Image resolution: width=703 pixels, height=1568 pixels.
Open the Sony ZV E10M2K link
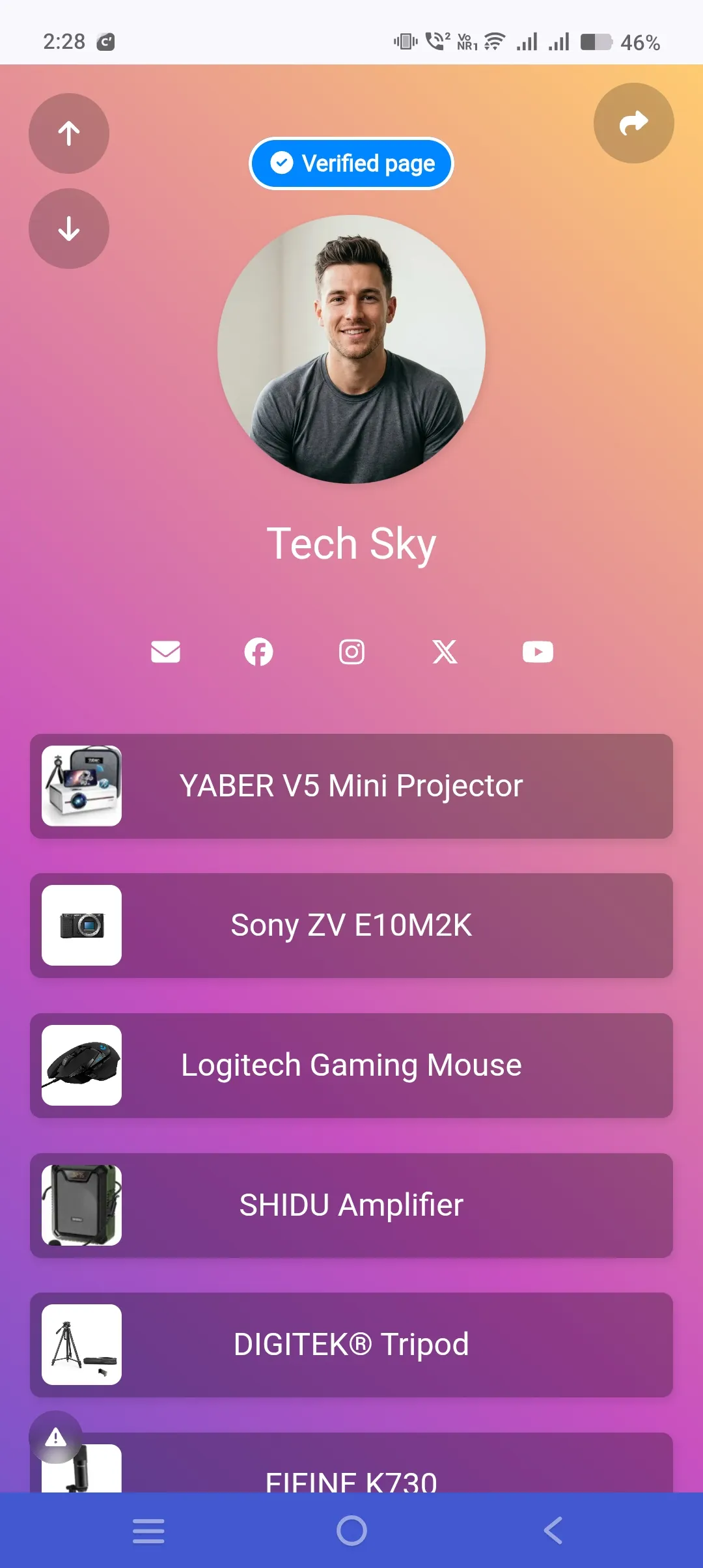(x=351, y=925)
